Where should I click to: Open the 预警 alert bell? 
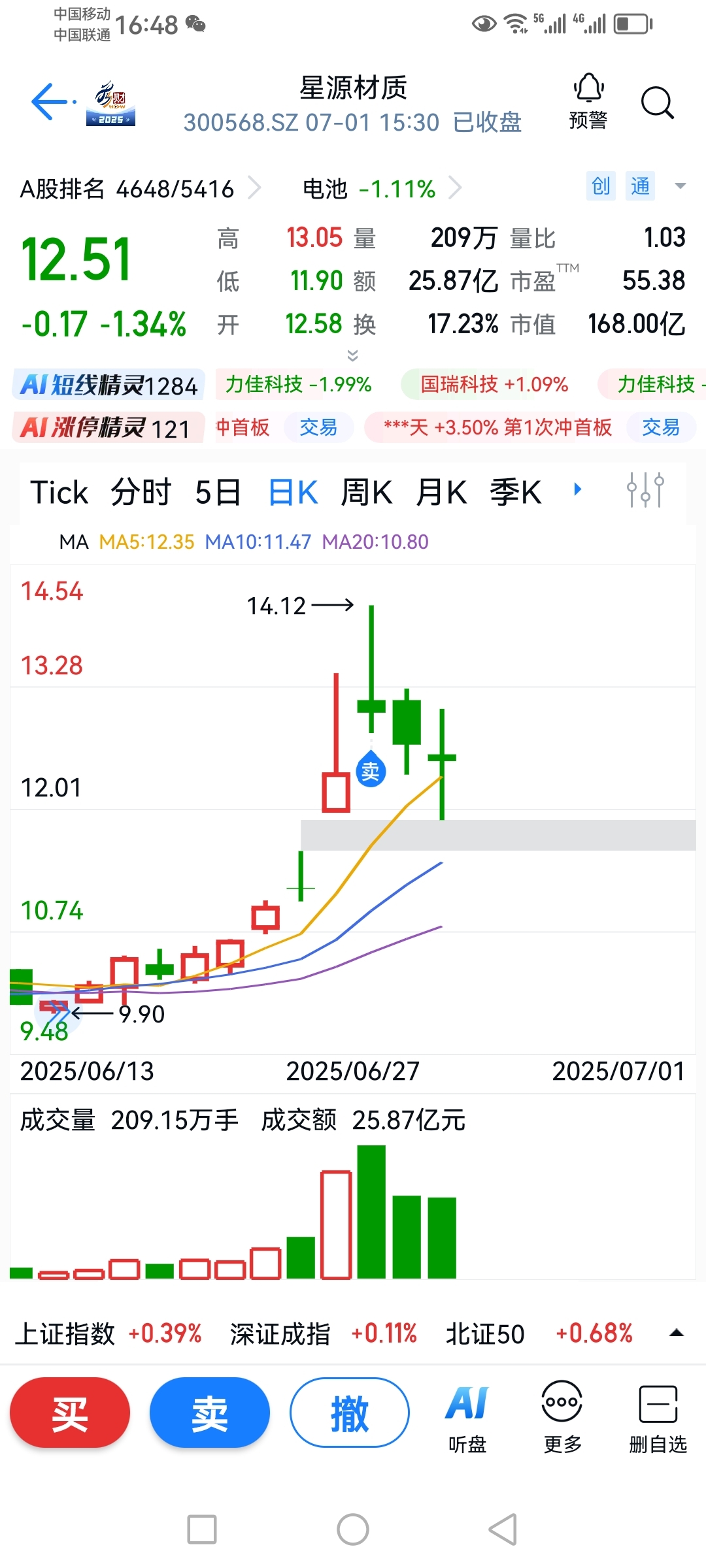point(588,101)
